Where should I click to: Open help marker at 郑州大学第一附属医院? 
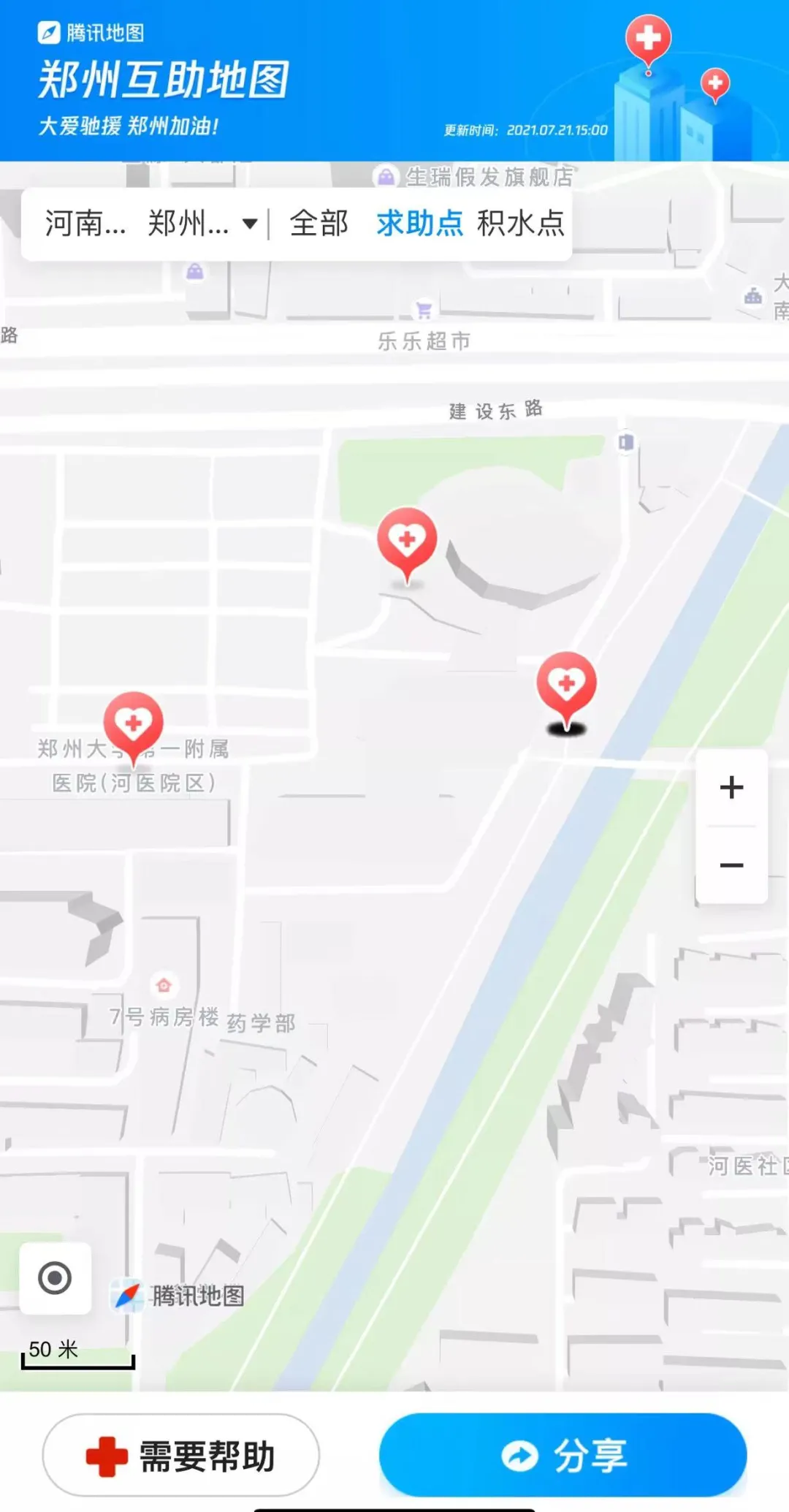pyautogui.click(x=133, y=723)
